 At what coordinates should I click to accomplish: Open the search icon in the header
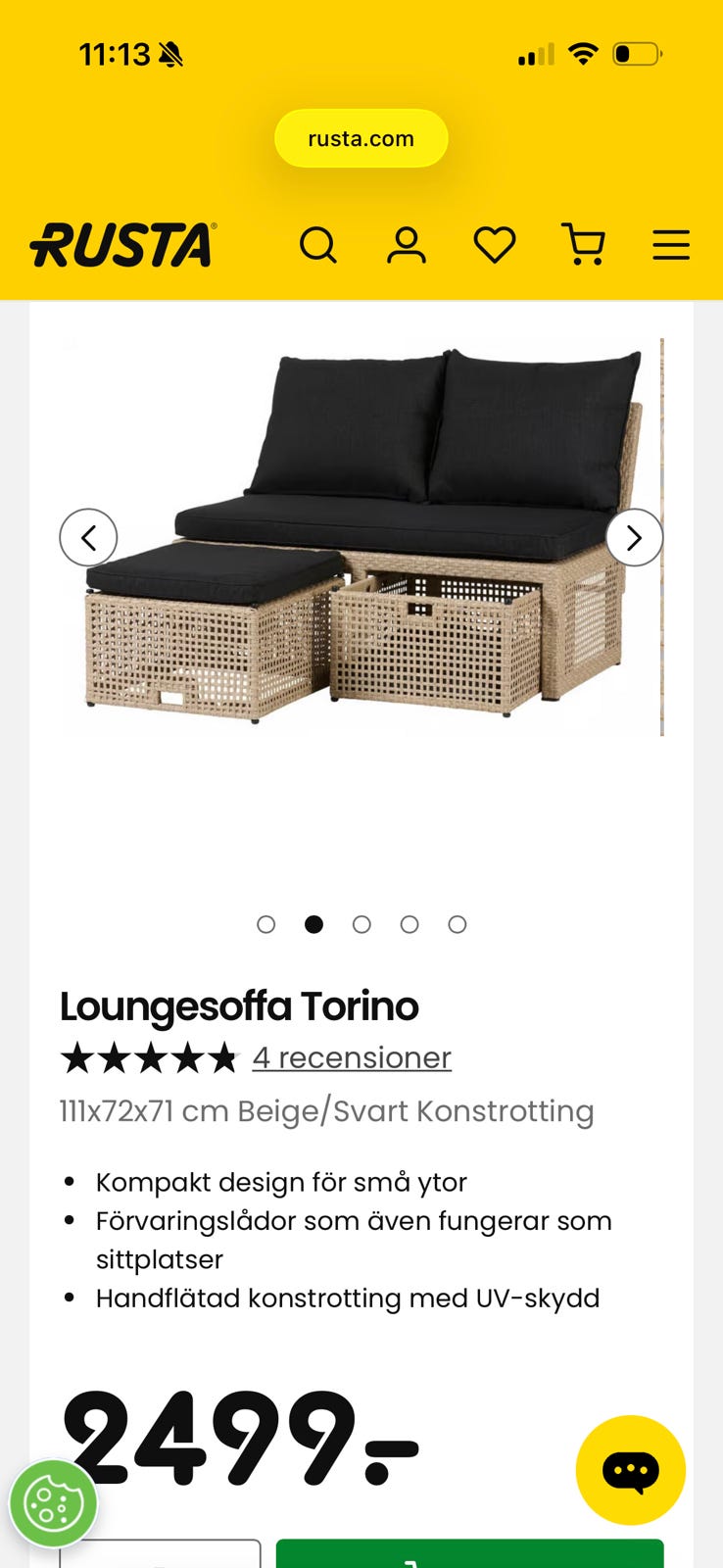coord(318,245)
